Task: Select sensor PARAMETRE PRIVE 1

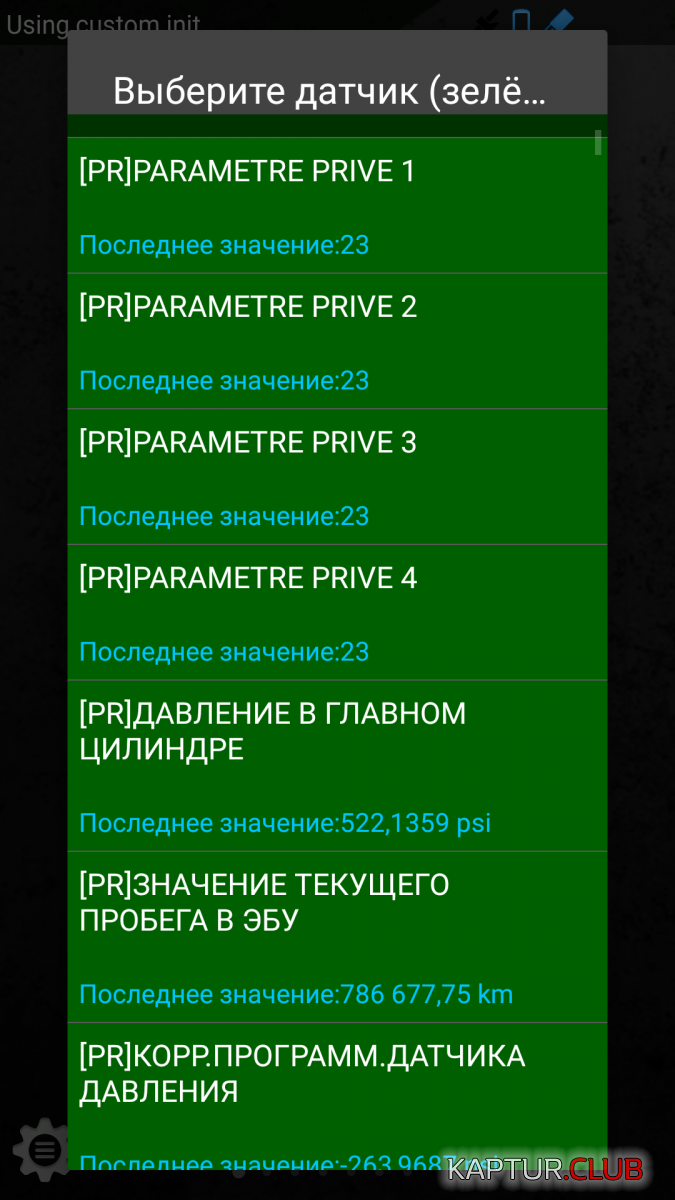Action: [x=337, y=205]
